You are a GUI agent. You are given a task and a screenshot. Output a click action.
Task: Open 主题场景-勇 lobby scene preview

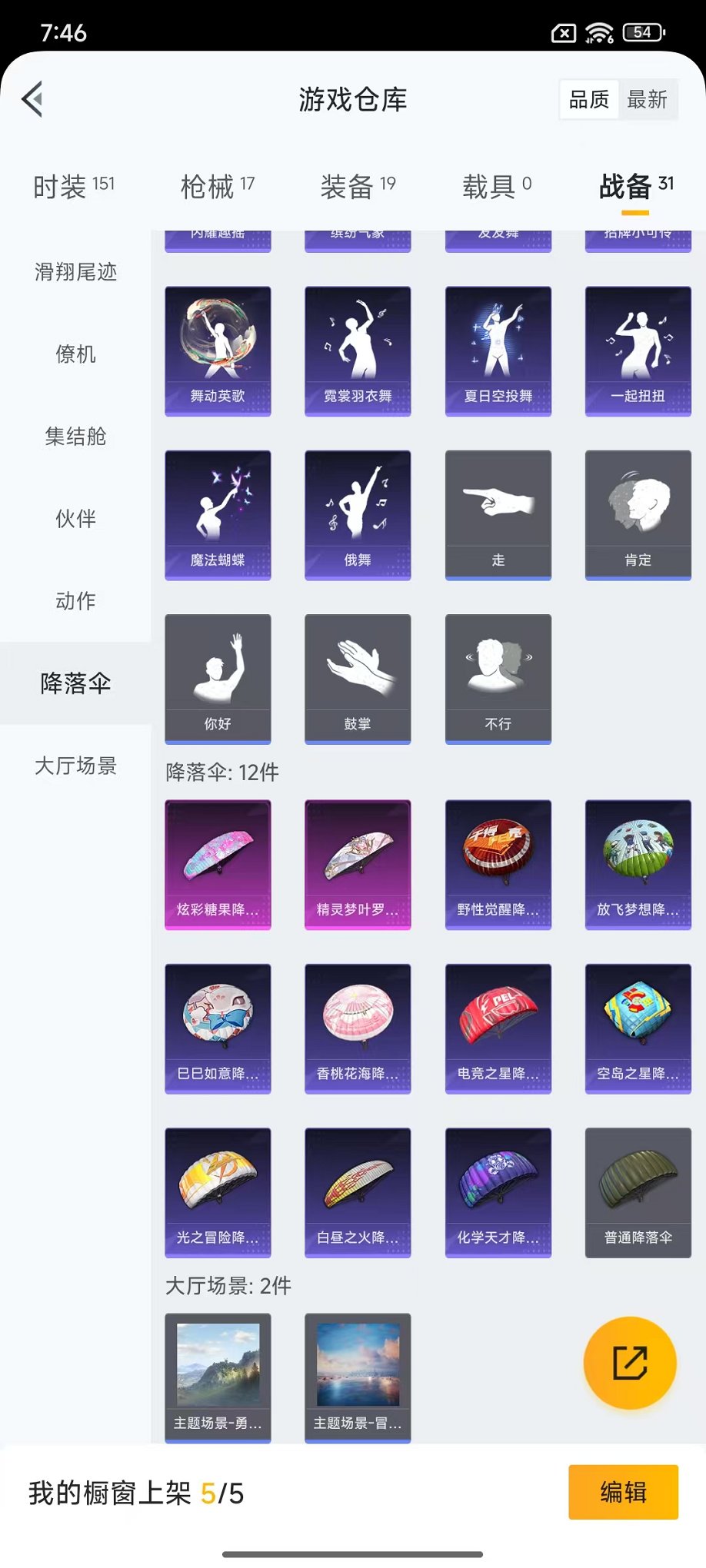pyautogui.click(x=218, y=1378)
